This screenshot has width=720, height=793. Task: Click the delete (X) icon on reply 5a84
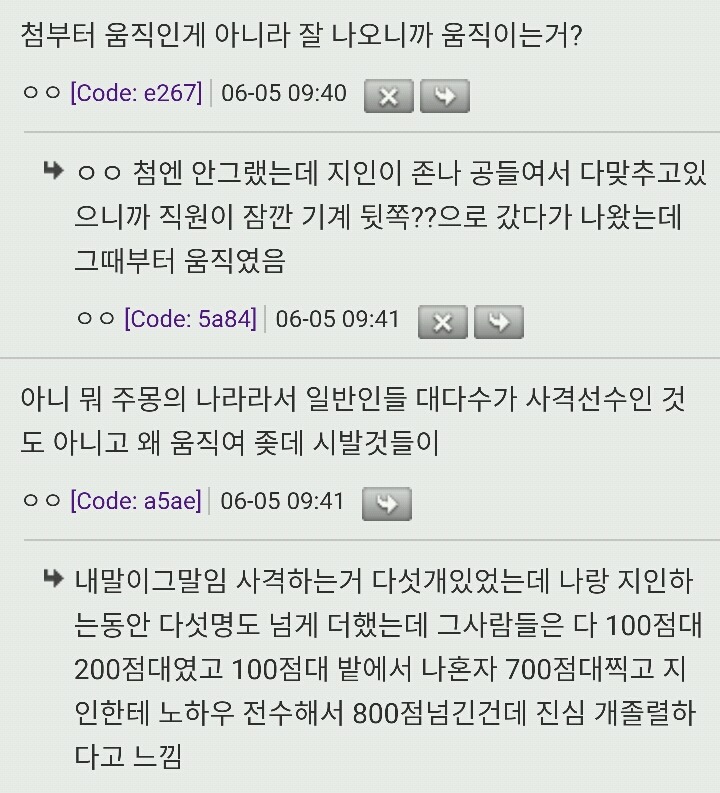(x=441, y=322)
